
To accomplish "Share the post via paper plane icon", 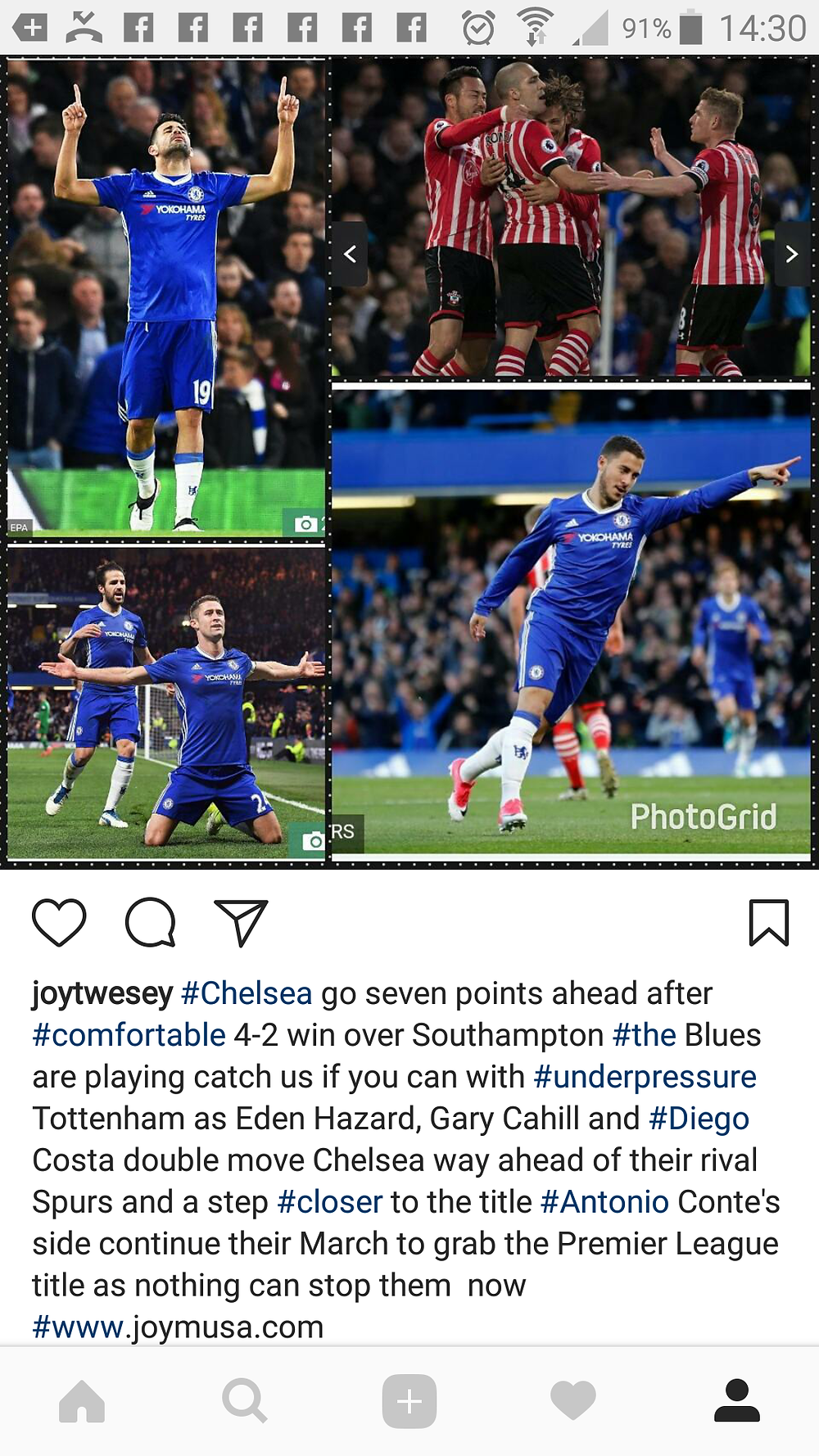I will point(241,922).
